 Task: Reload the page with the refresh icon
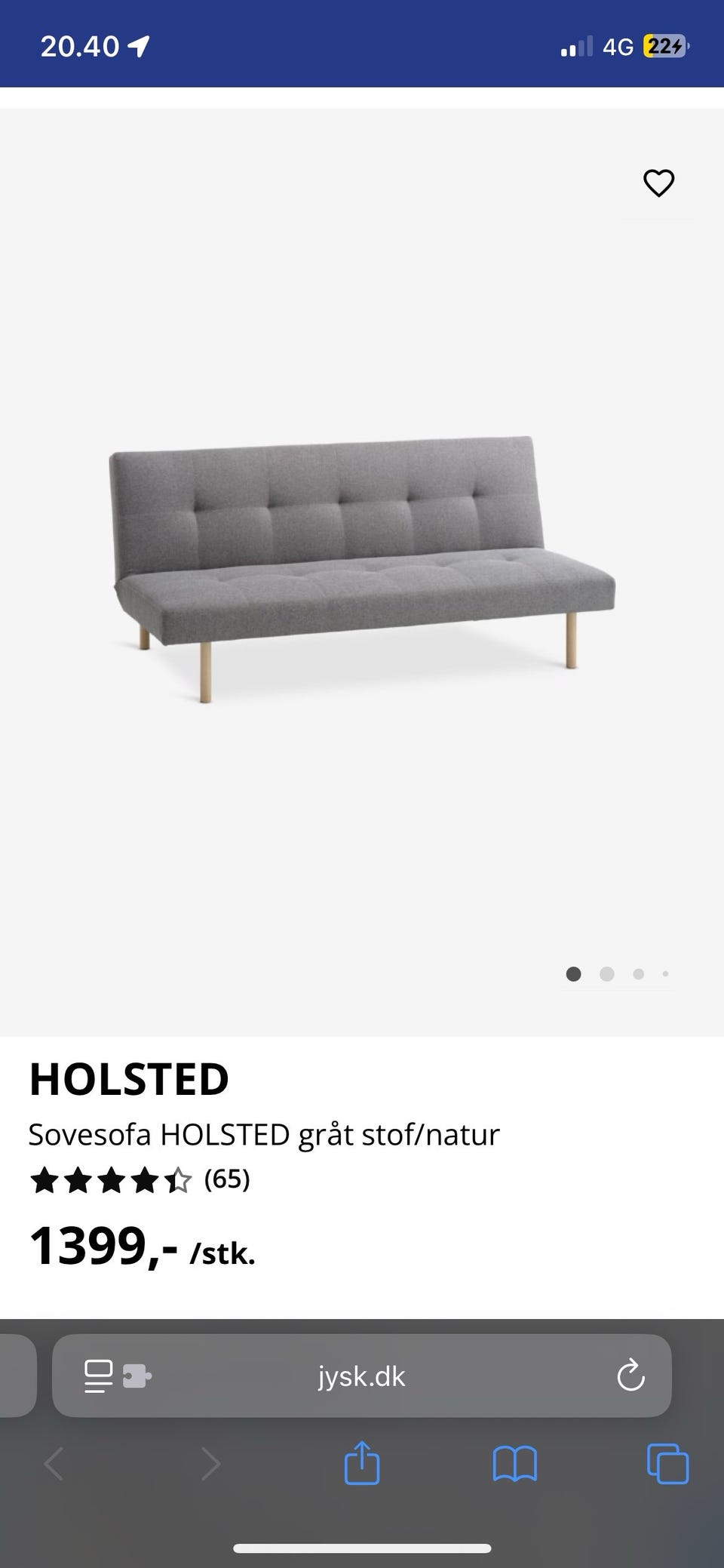pyautogui.click(x=630, y=1376)
